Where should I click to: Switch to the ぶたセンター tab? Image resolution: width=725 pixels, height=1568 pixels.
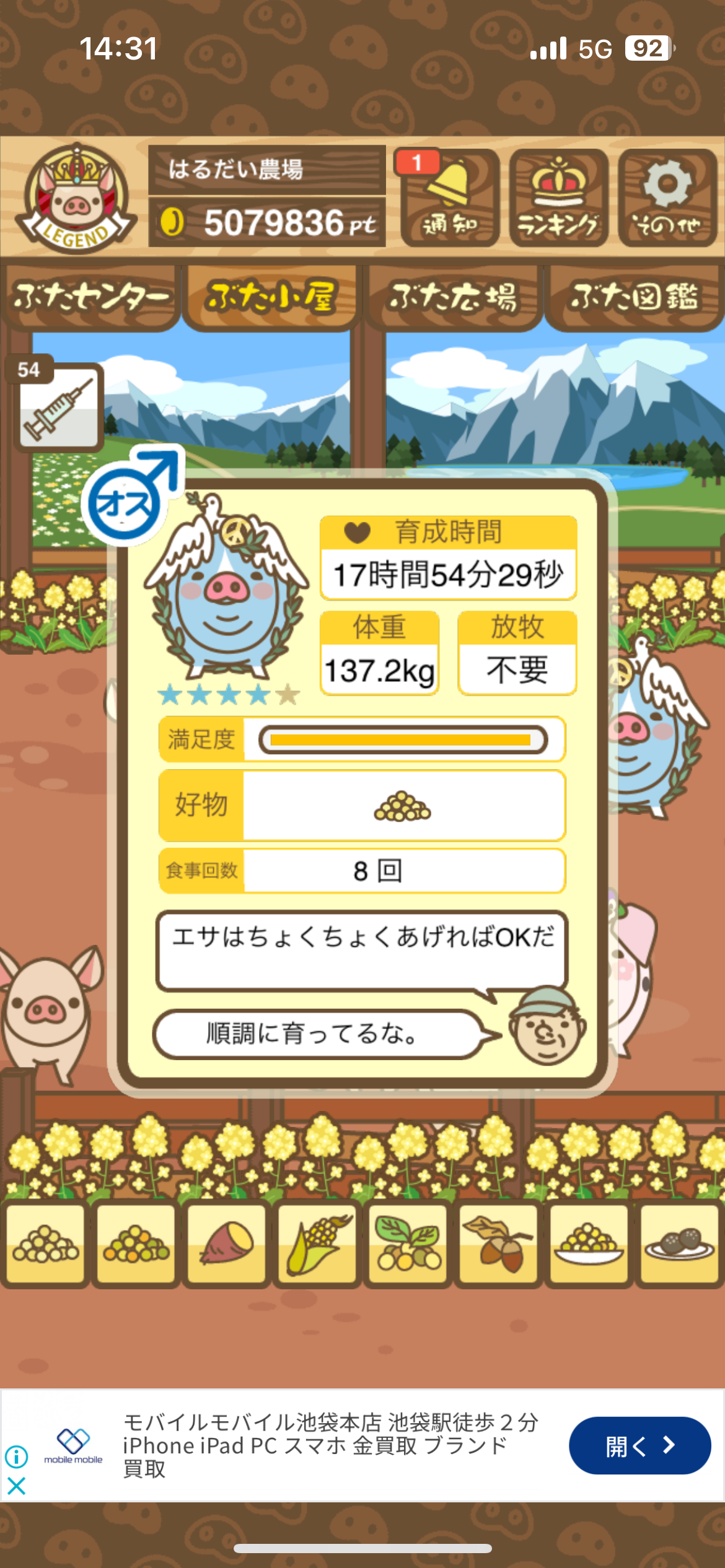91,298
